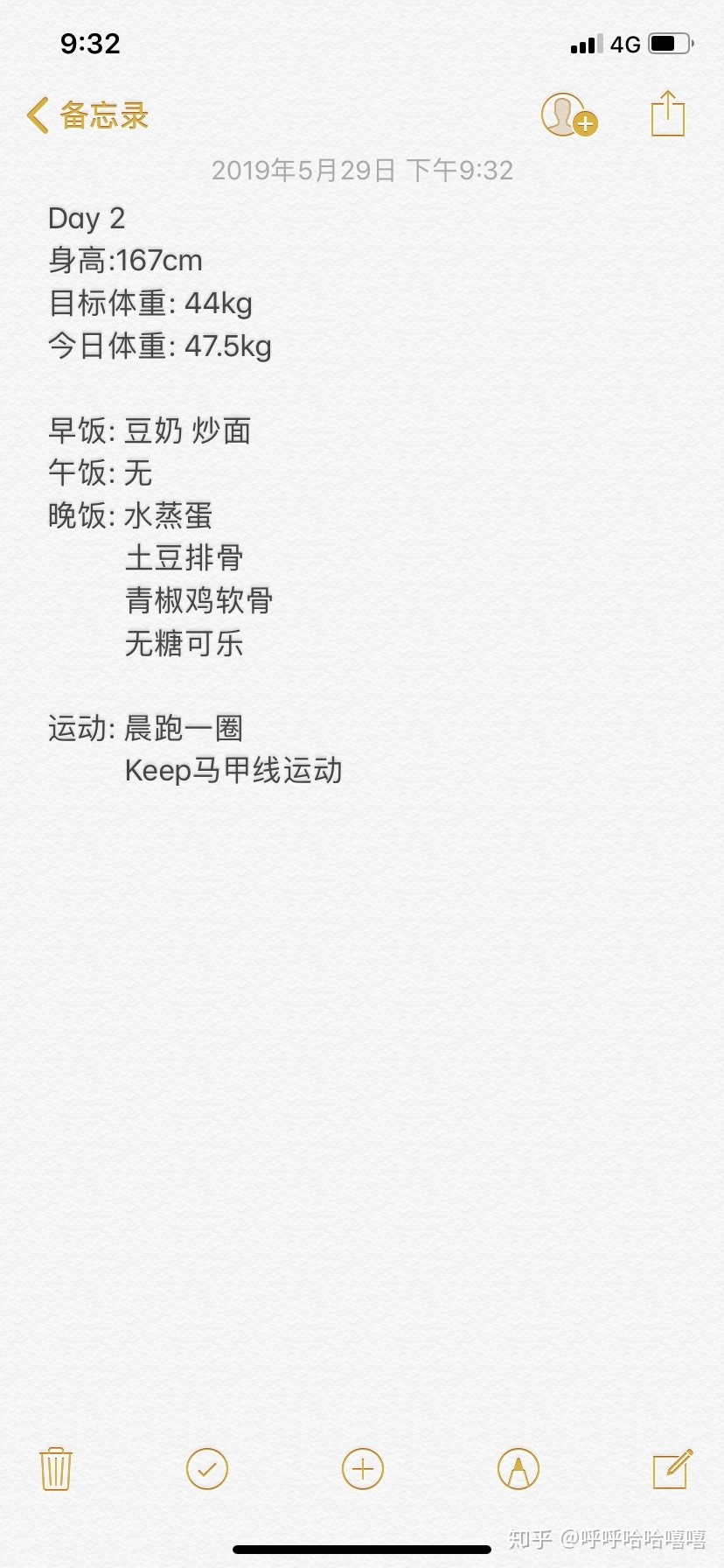Open the share sheet icon
The height and width of the screenshot is (1568, 724).
(668, 114)
